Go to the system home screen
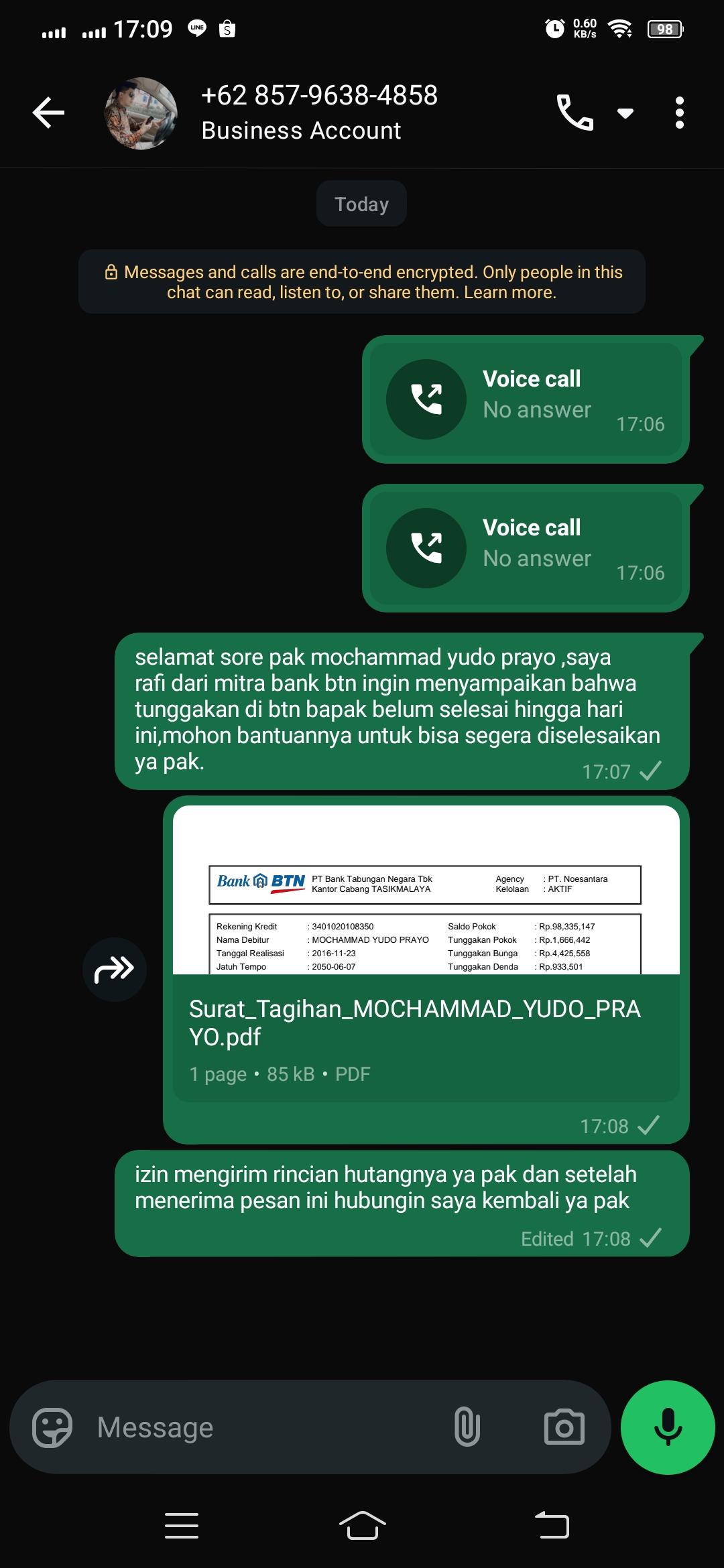This screenshot has height=1568, width=724. 362,1526
